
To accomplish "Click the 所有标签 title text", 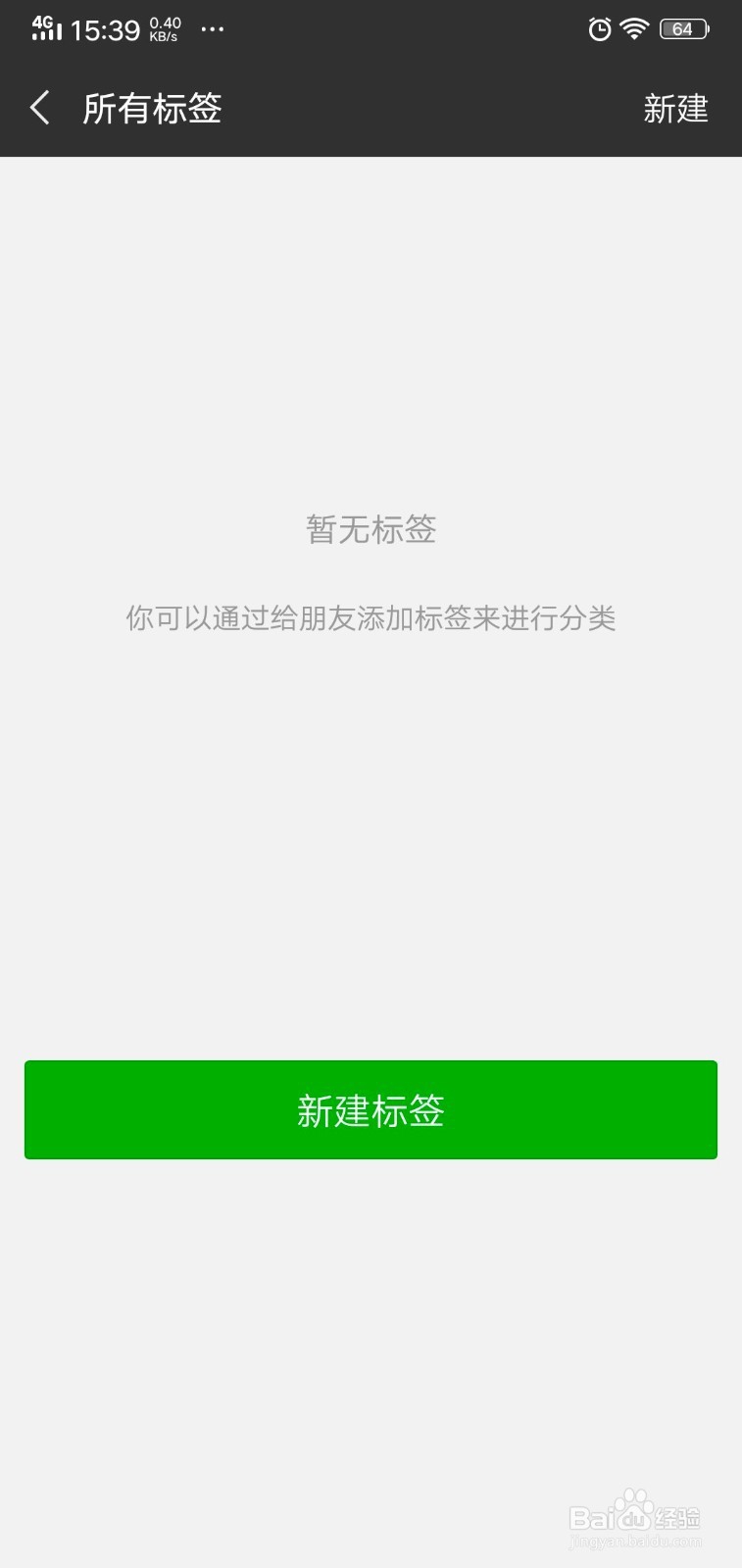I will point(153,108).
